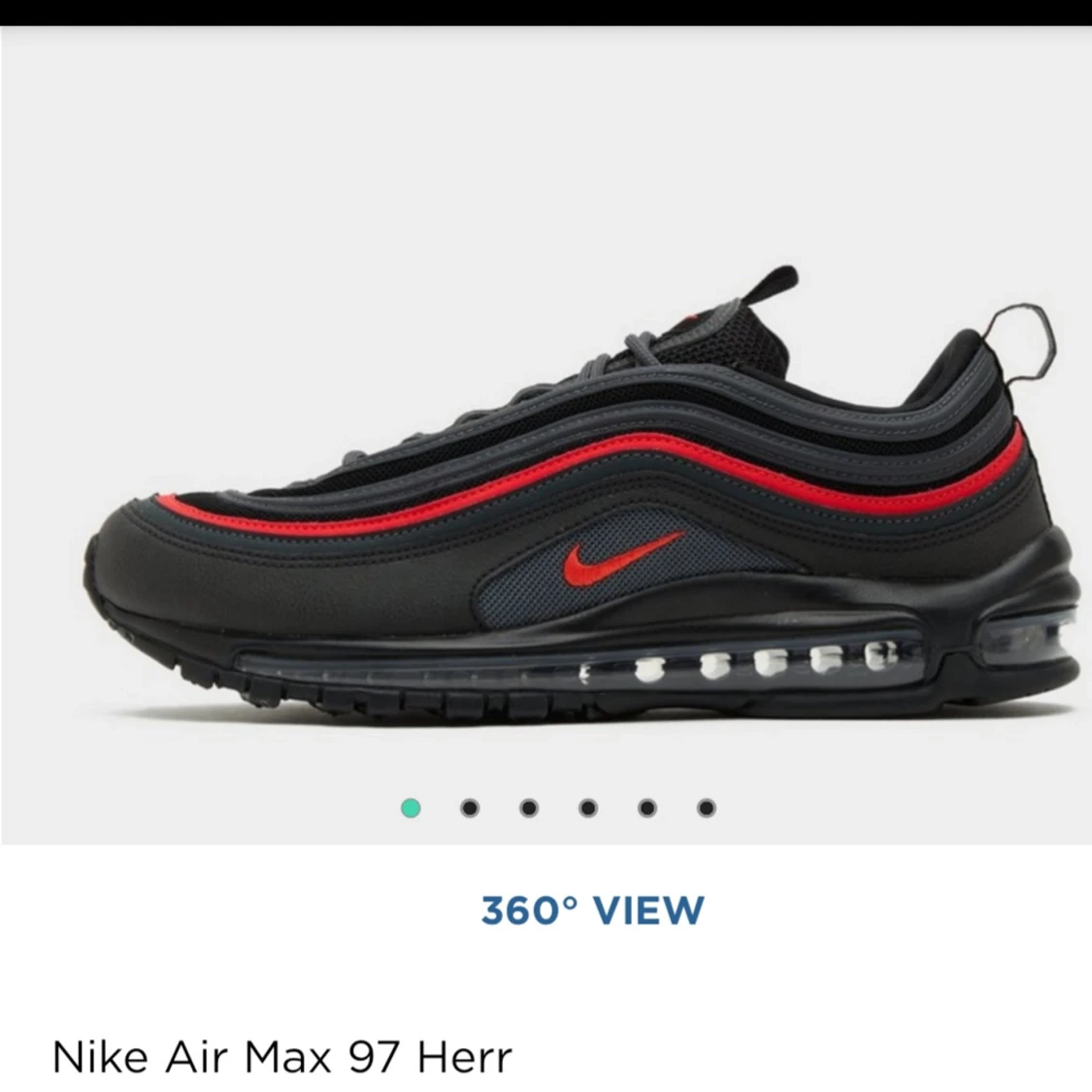Open the 360° VIEW of the shoe
The image size is (1092, 1092).
click(x=592, y=910)
